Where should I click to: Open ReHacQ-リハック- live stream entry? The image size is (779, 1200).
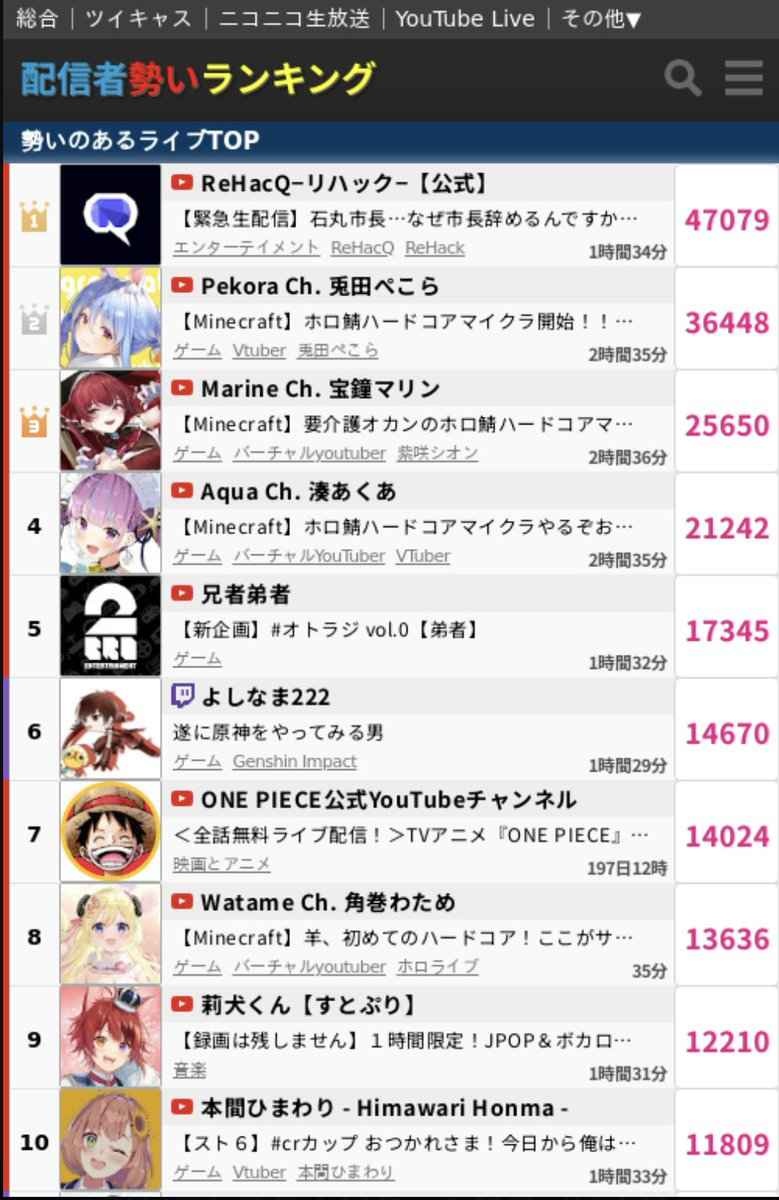pyautogui.click(x=344, y=183)
